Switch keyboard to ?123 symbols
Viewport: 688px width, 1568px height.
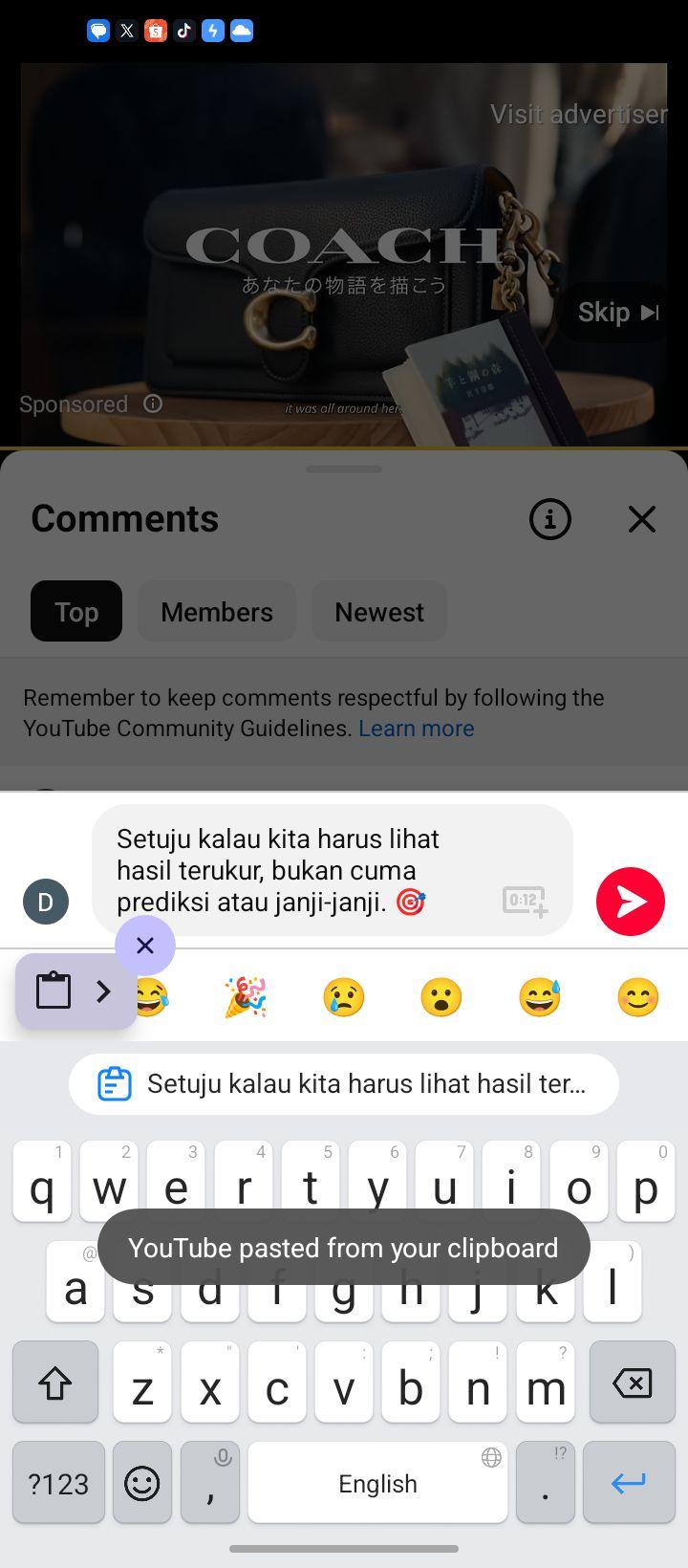58,1483
